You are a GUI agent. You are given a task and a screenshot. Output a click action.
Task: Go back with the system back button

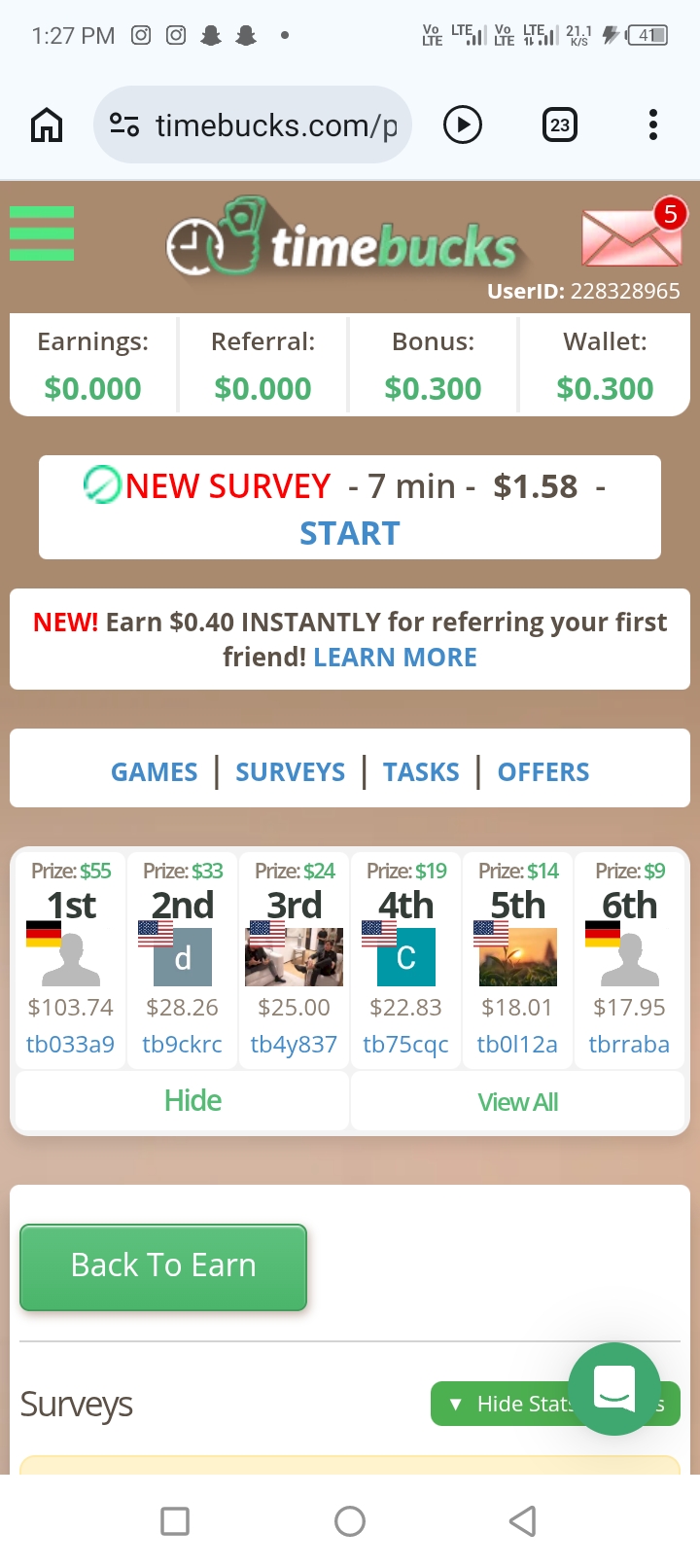point(523,1521)
